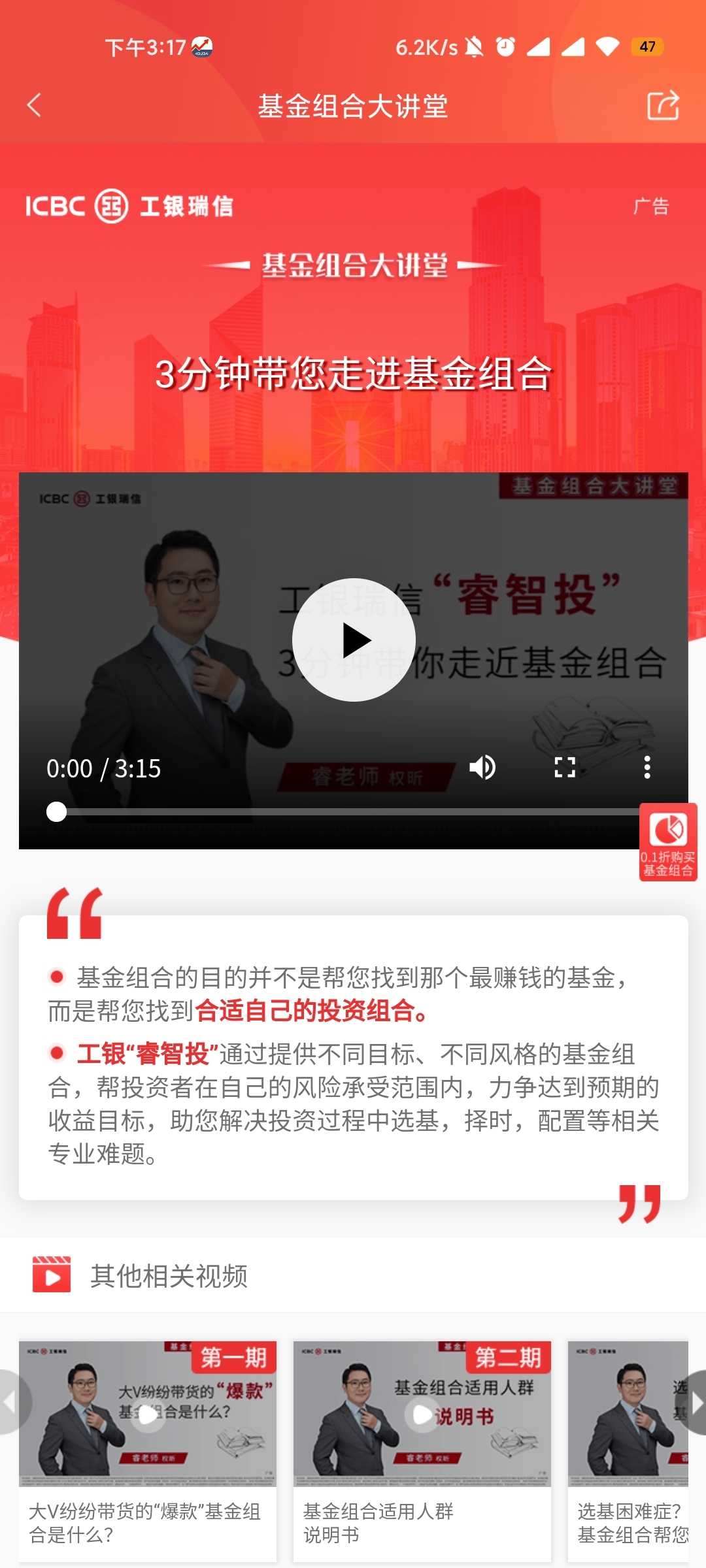The width and height of the screenshot is (706, 1568).
Task: Tap the ICBC 工银瑞信 logo in the banner
Action: tap(131, 207)
